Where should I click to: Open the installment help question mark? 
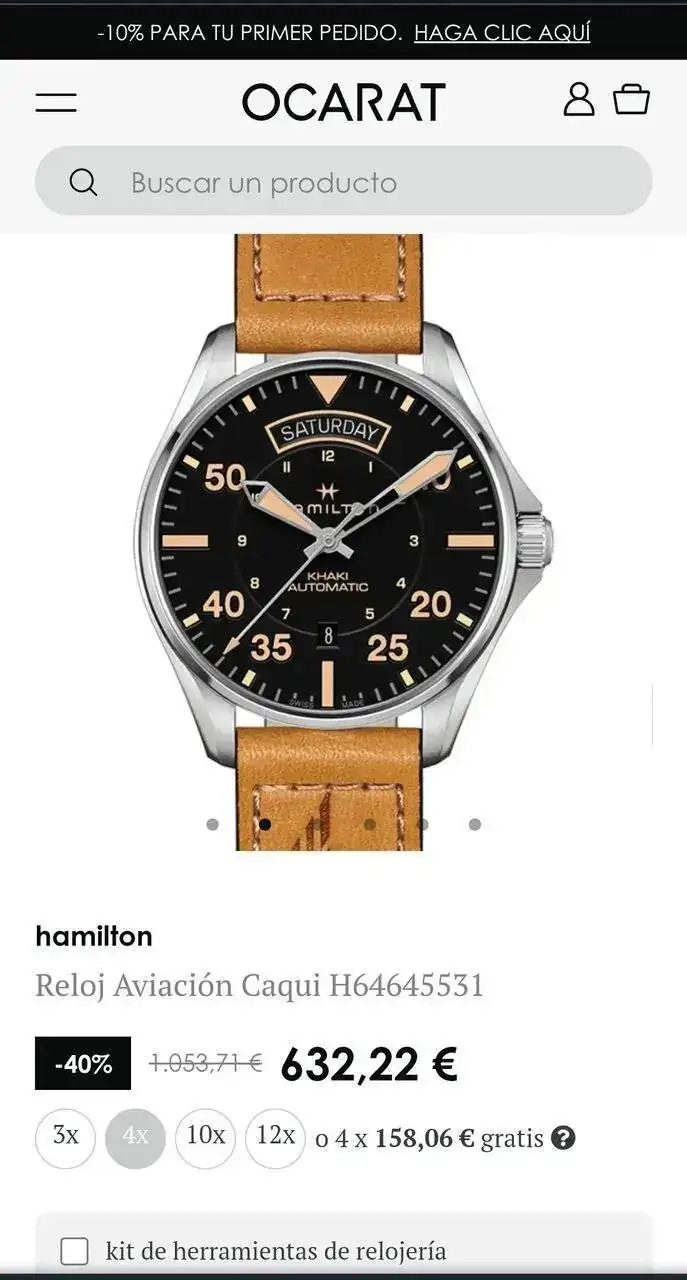coord(564,1138)
